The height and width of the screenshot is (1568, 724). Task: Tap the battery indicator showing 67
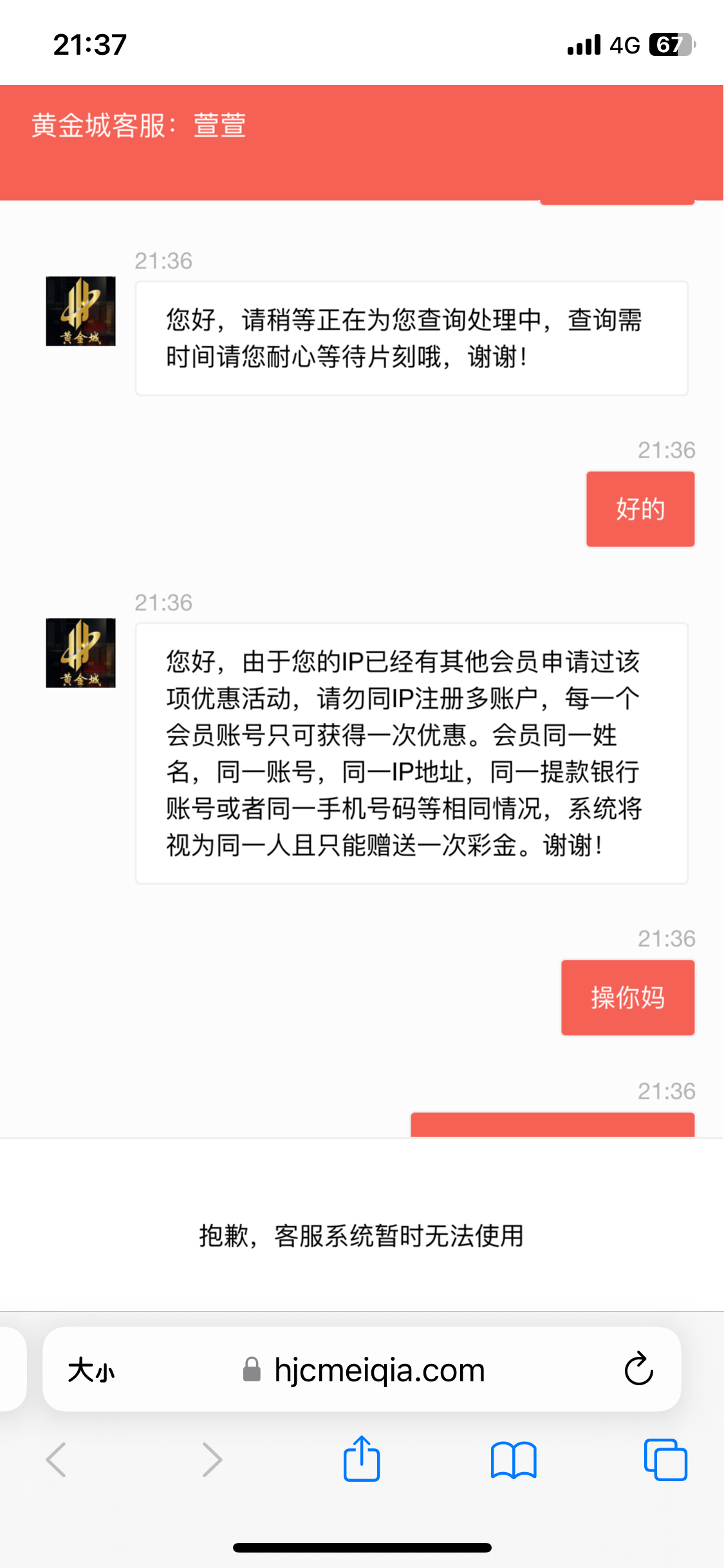(672, 44)
